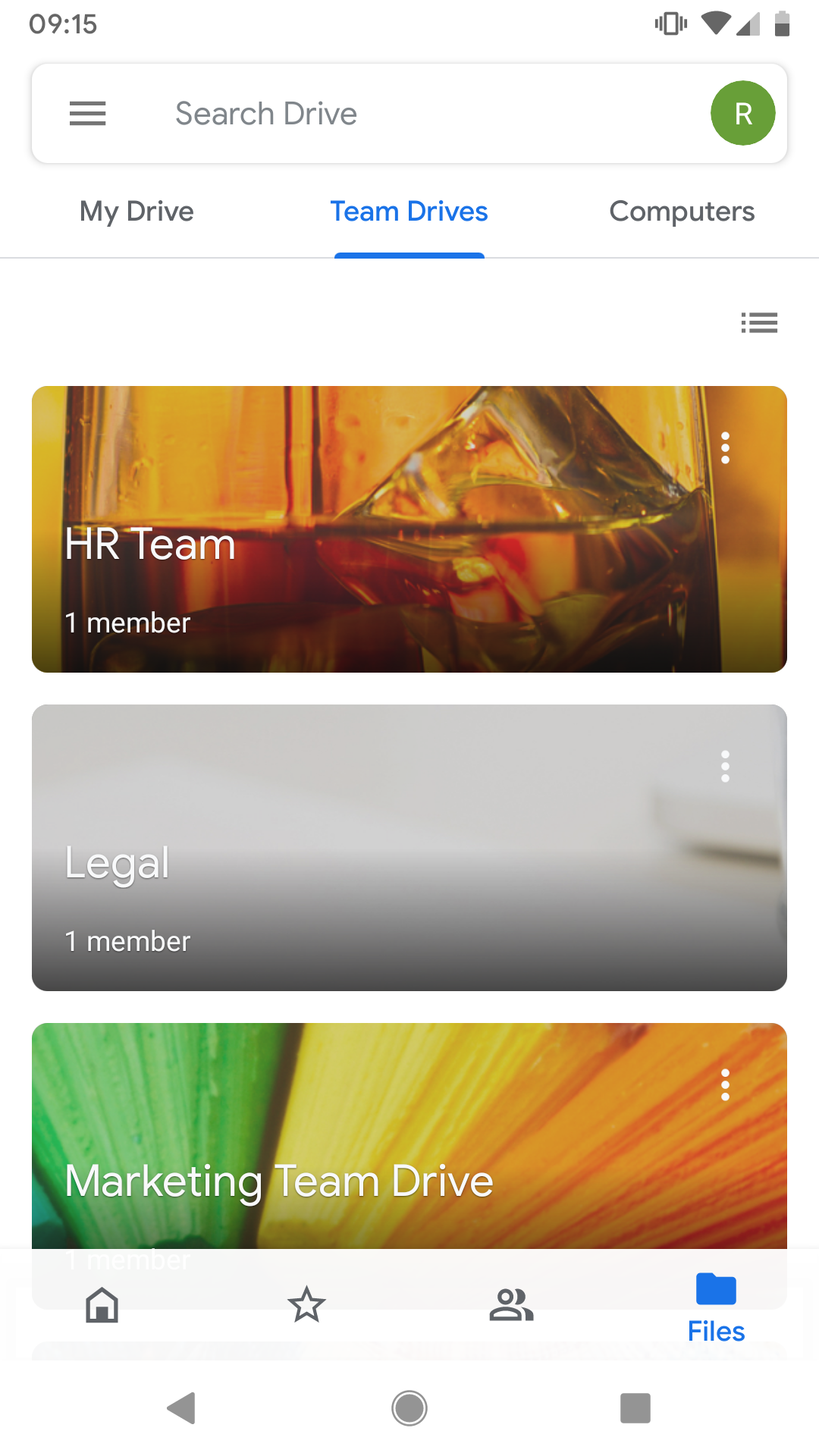Open account menu via R avatar
The image size is (819, 1456).
(742, 112)
